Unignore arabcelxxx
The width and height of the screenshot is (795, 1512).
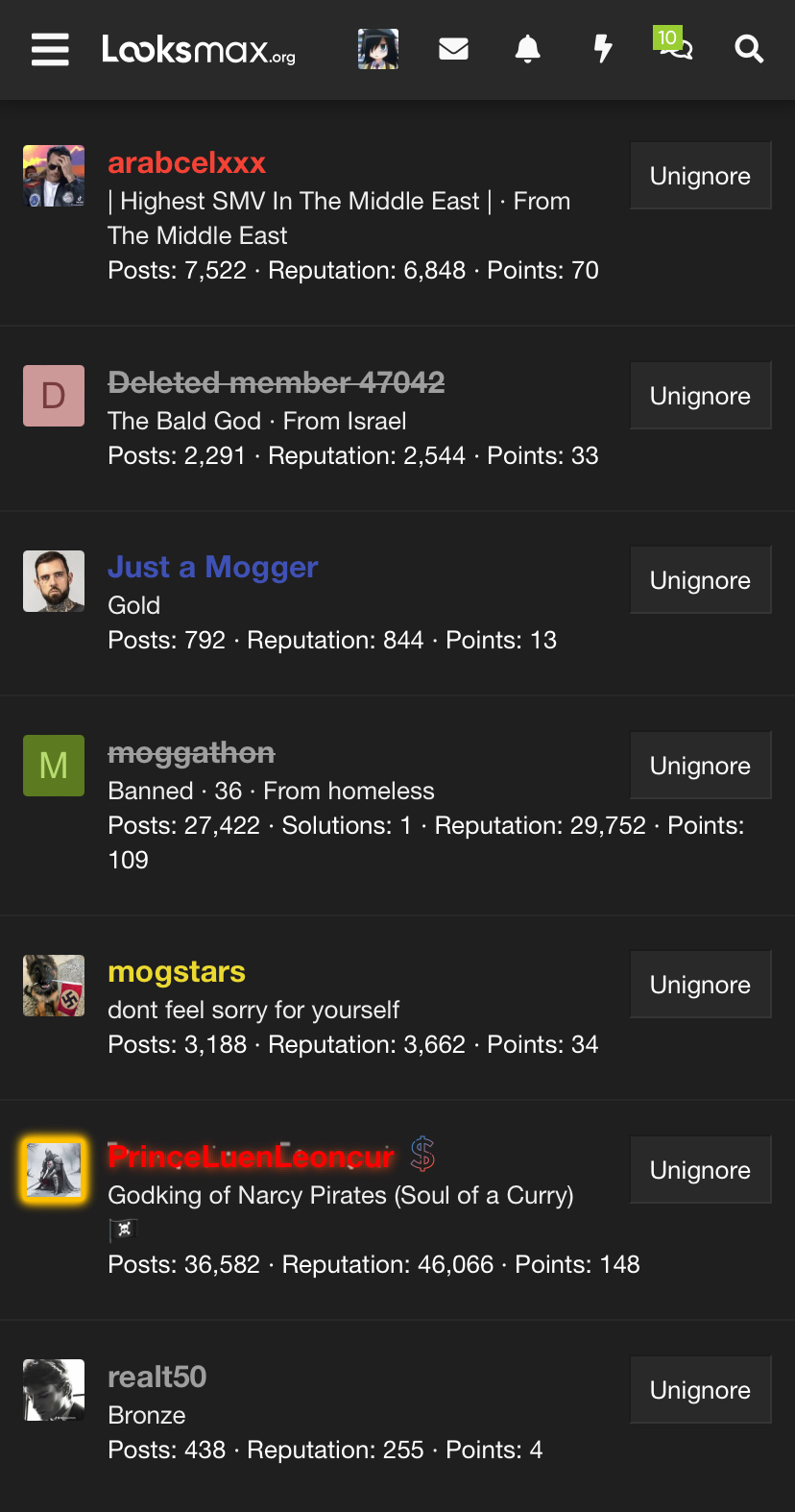pos(700,176)
